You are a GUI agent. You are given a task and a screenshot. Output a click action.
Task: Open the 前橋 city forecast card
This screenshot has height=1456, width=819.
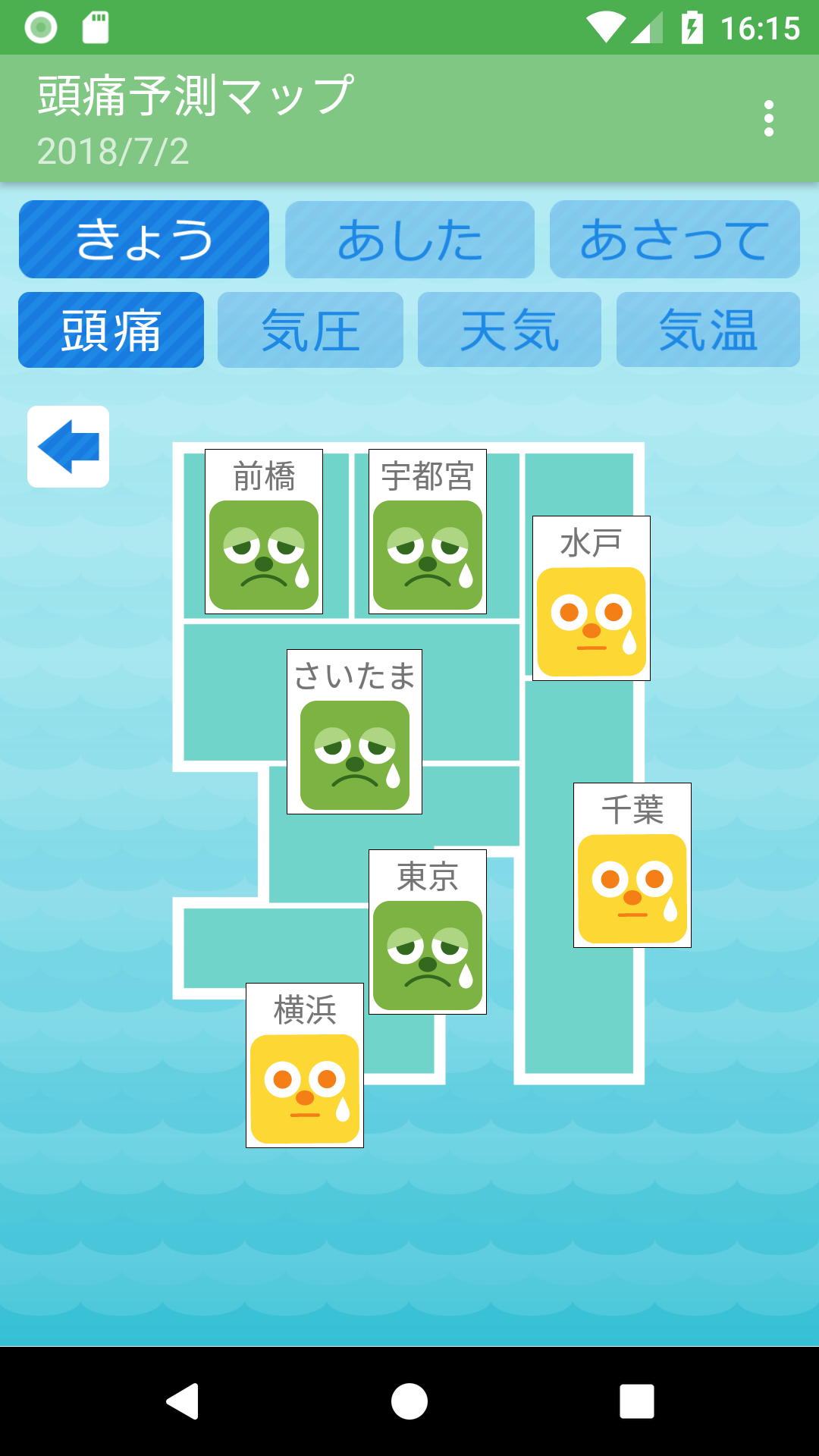click(264, 532)
